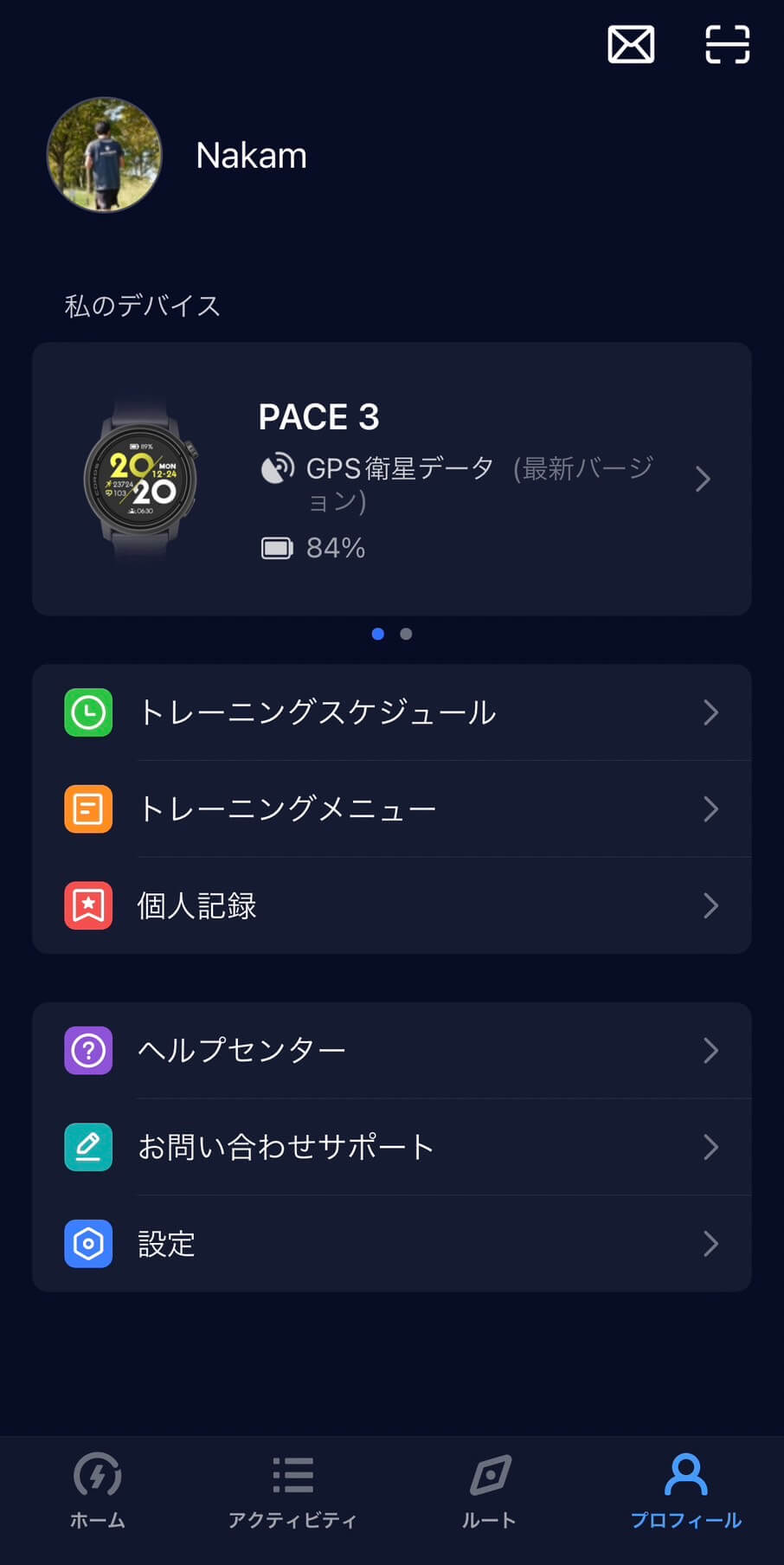The height and width of the screenshot is (1565, 784).
Task: Select the second device page indicator dot
Action: (x=406, y=634)
